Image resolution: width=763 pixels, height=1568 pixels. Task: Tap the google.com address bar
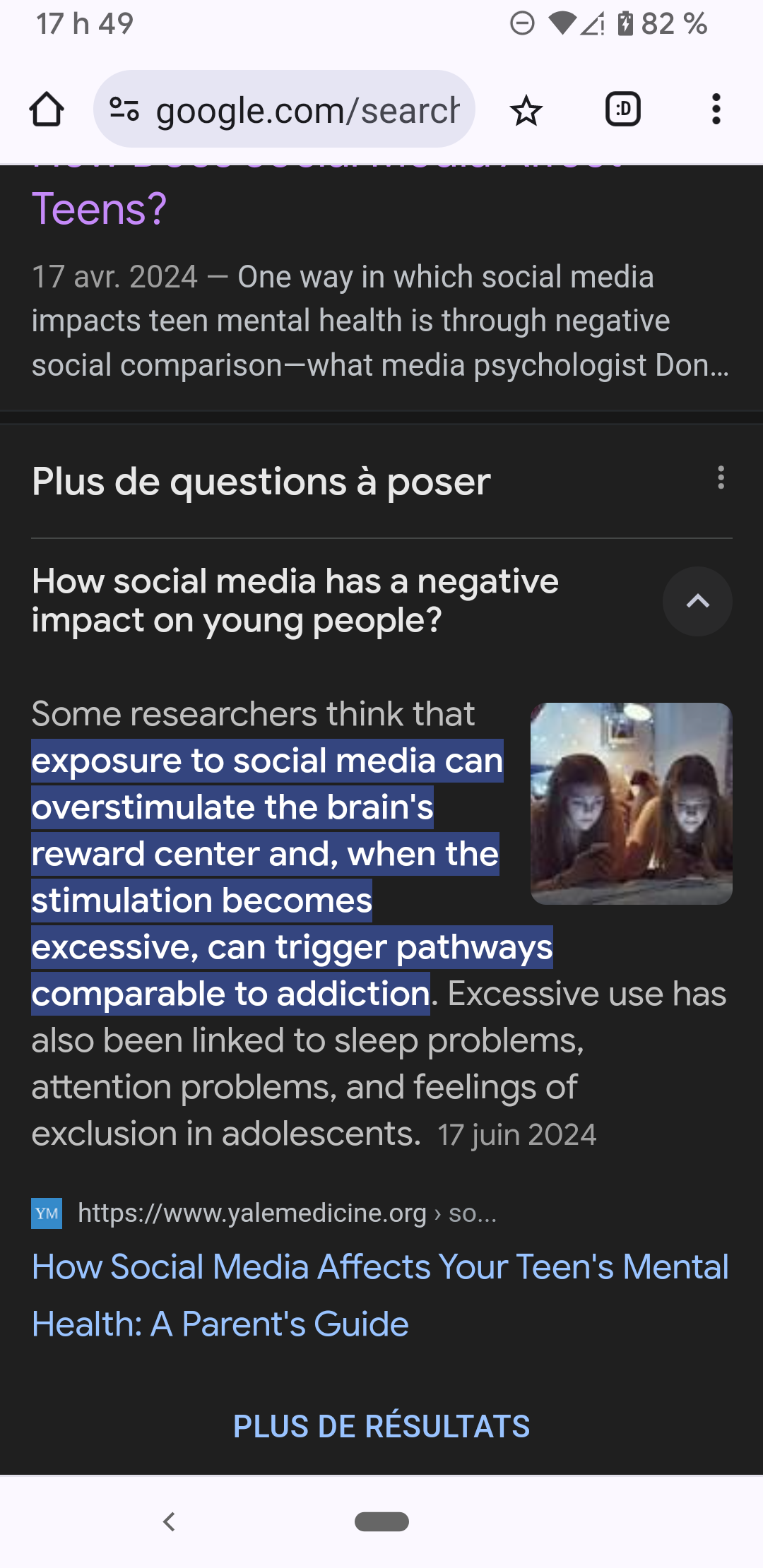(x=307, y=111)
